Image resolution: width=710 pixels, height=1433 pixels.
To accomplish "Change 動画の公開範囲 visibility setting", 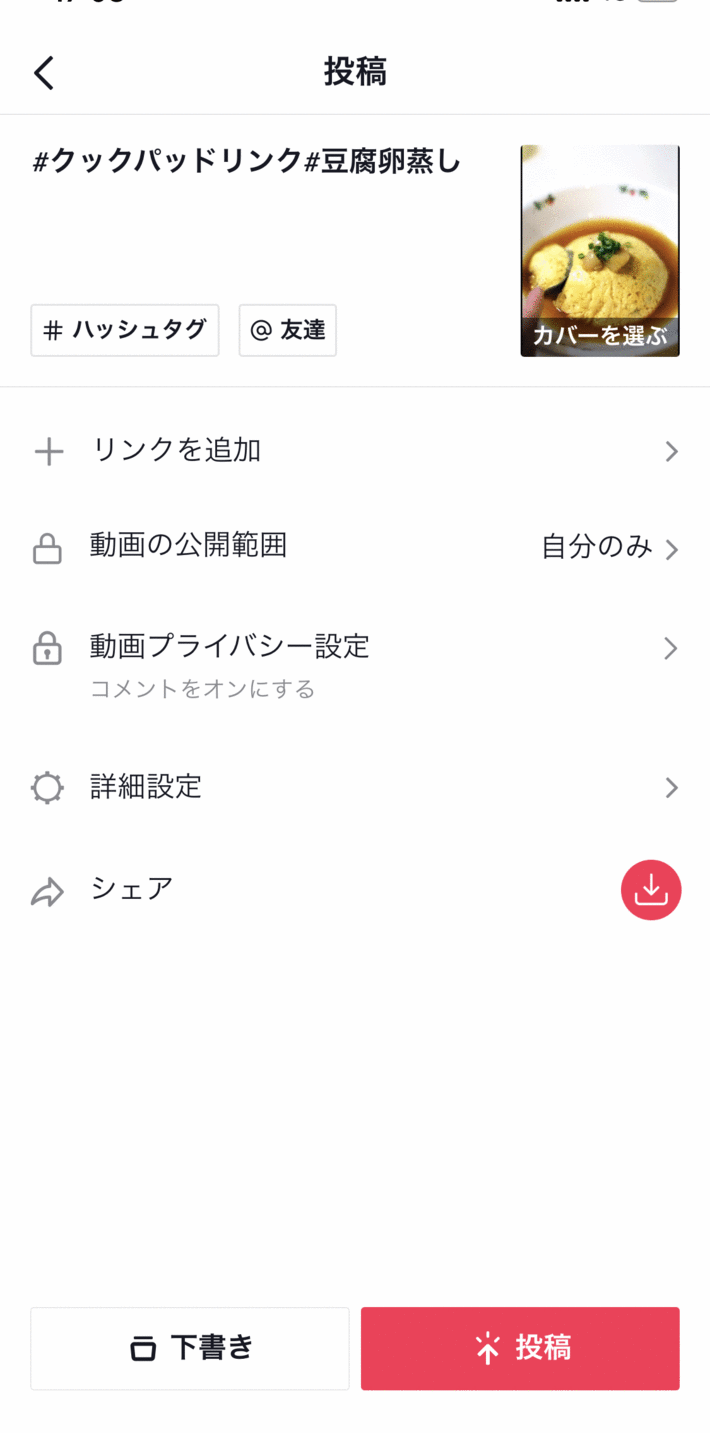I will [355, 547].
